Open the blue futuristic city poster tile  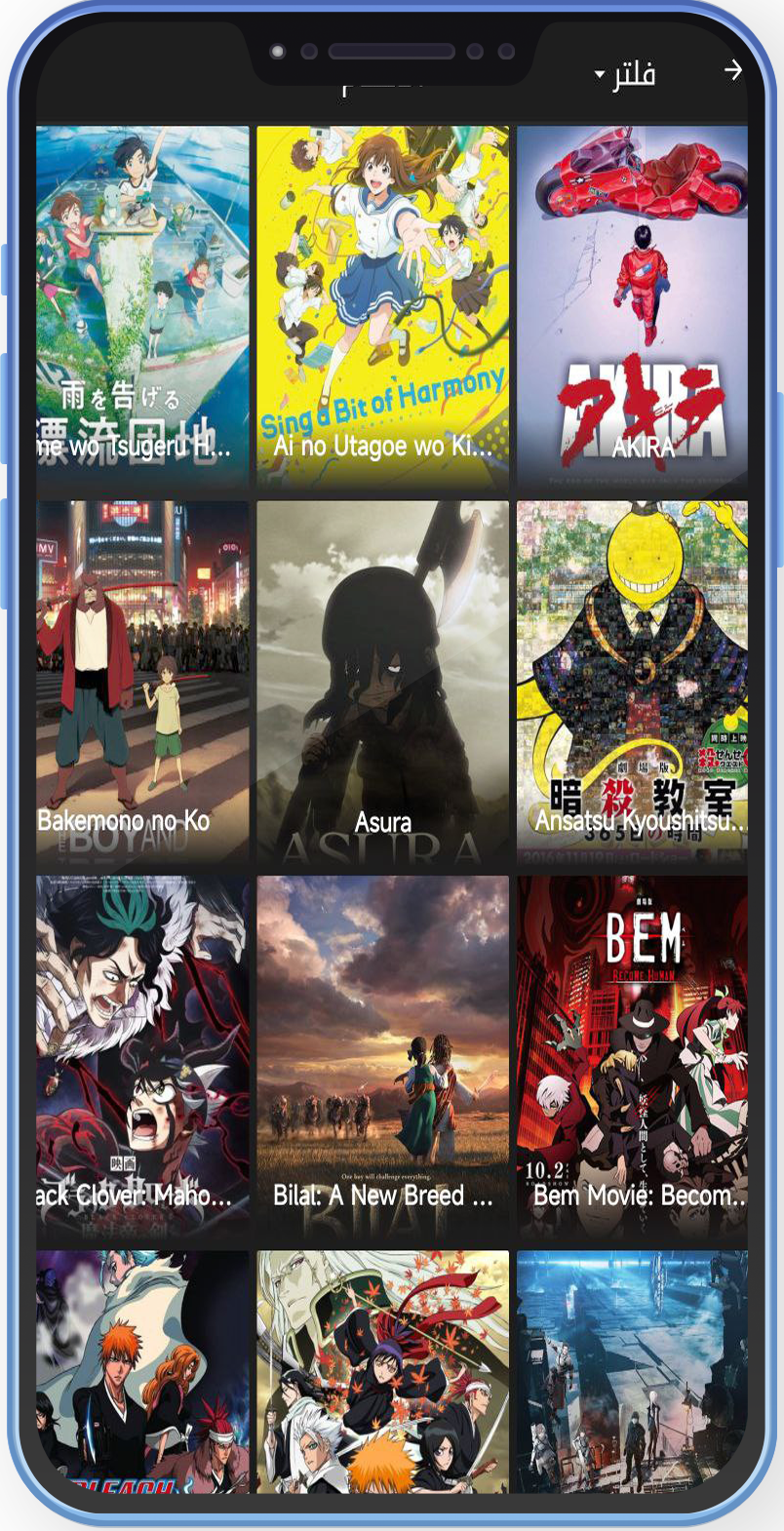click(632, 1370)
